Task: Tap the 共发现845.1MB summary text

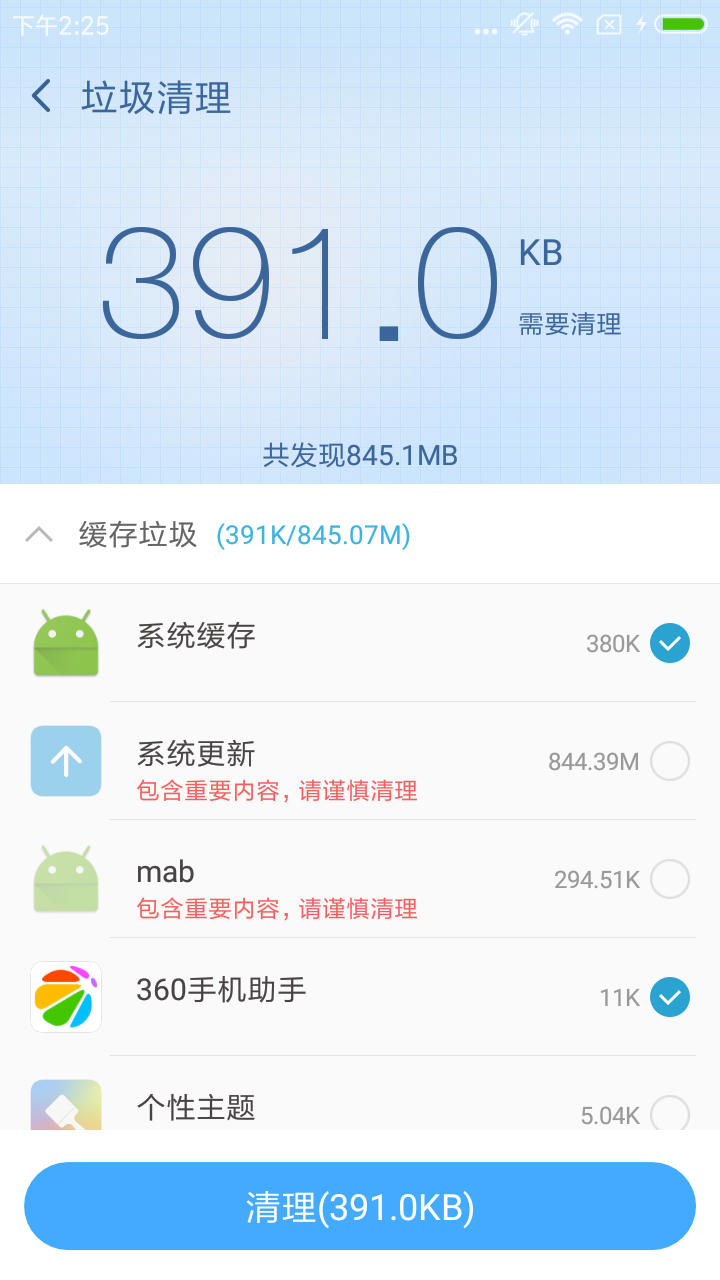Action: click(x=360, y=455)
